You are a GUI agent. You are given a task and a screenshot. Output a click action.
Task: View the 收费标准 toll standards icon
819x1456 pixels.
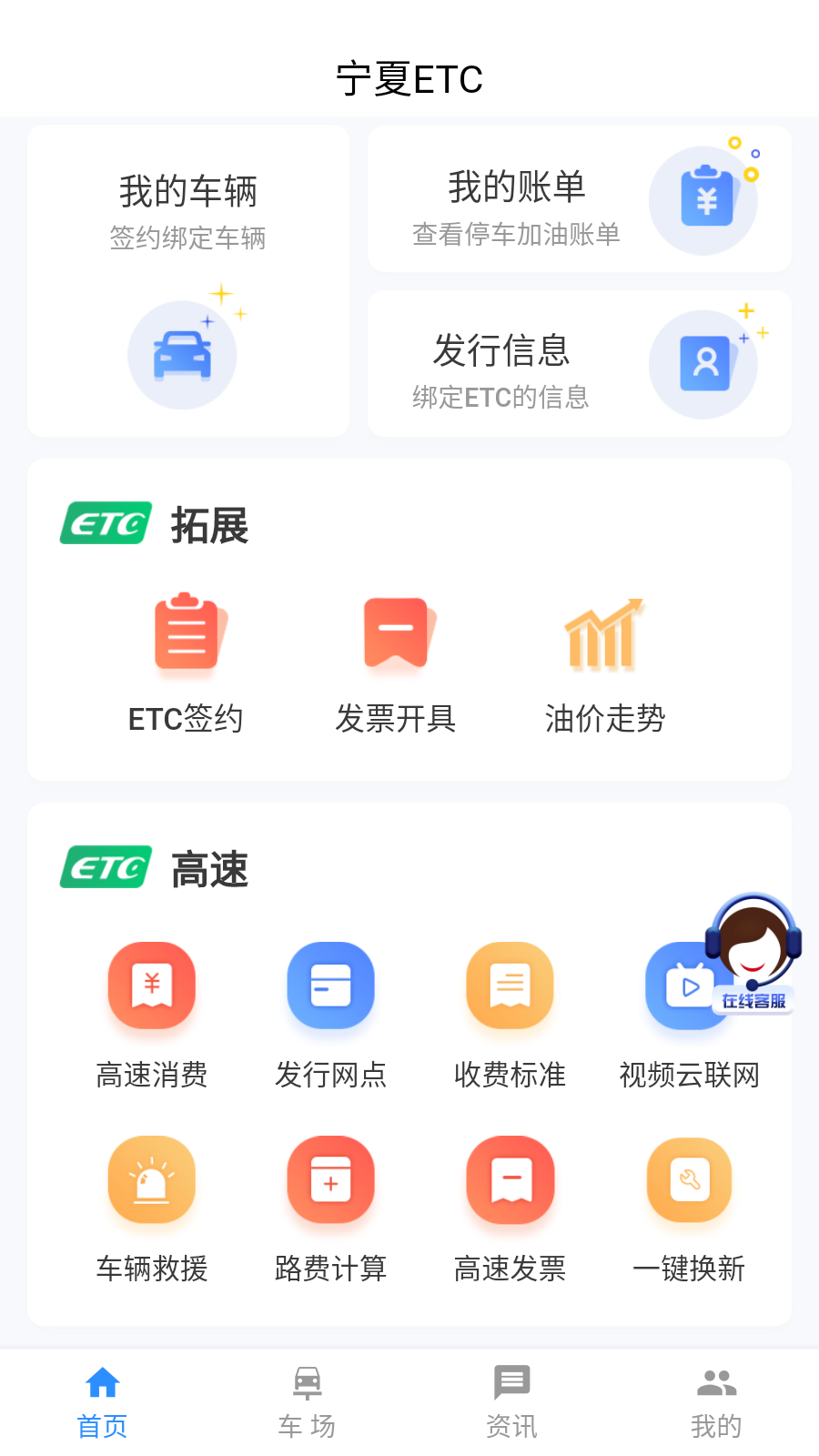510,986
